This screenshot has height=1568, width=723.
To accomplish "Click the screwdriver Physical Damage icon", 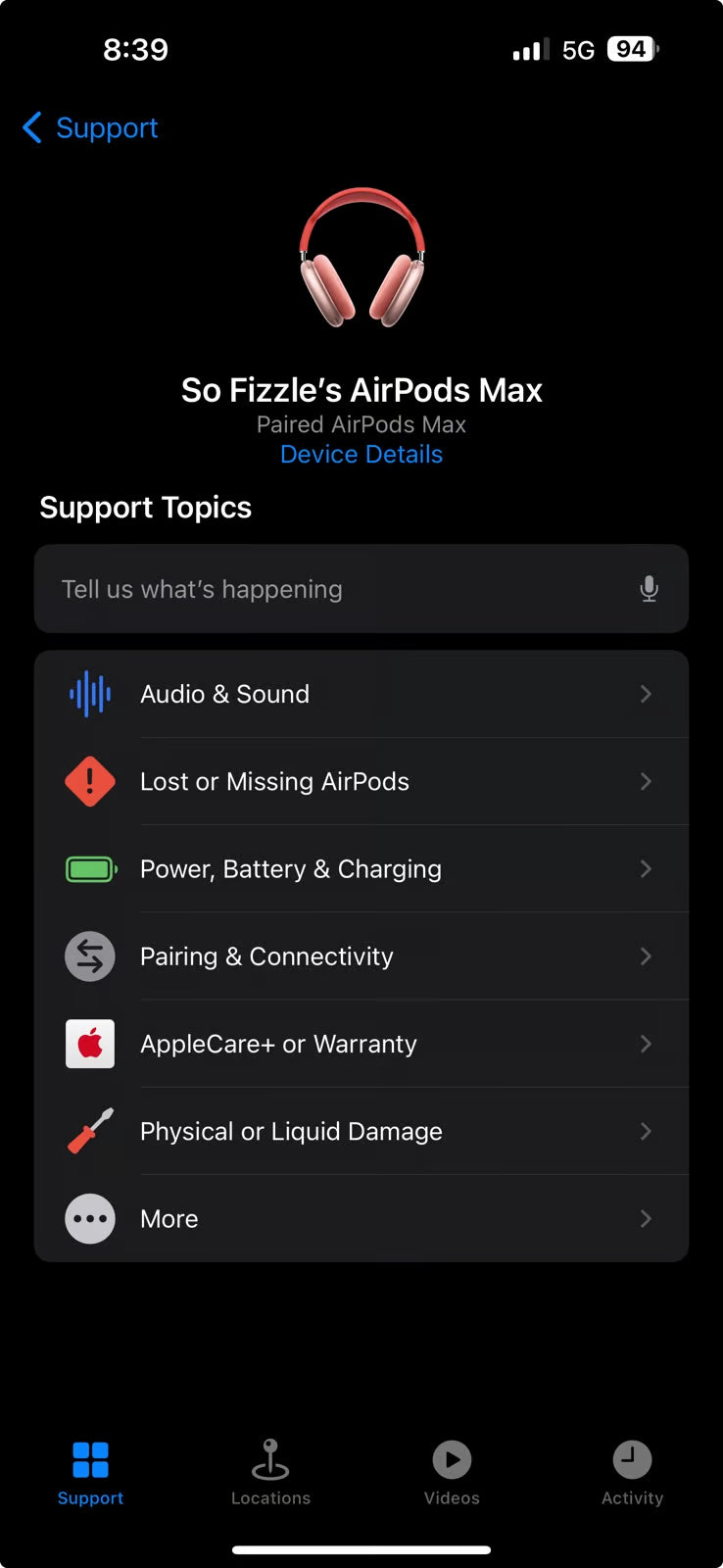I will click(x=90, y=1131).
